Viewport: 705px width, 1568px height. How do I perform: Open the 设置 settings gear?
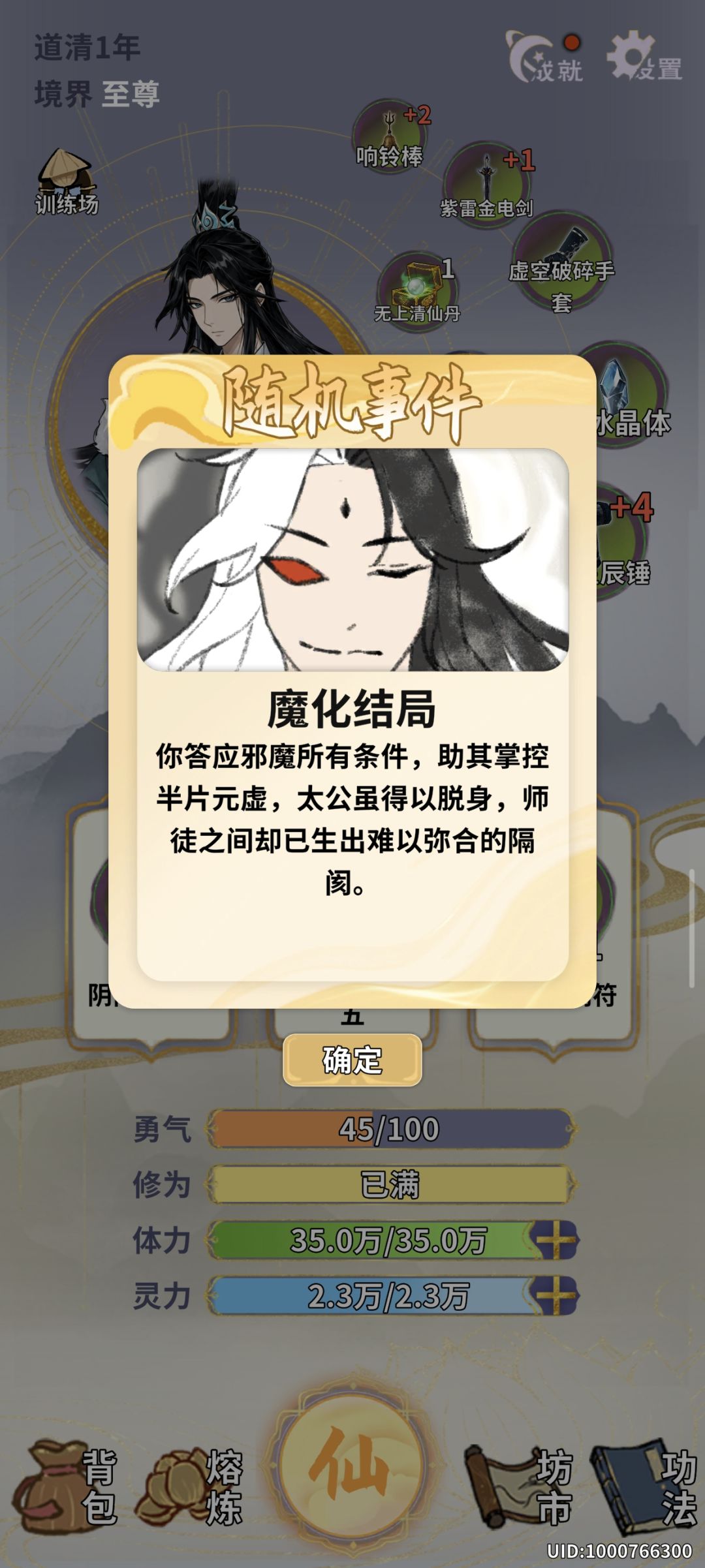click(644, 57)
